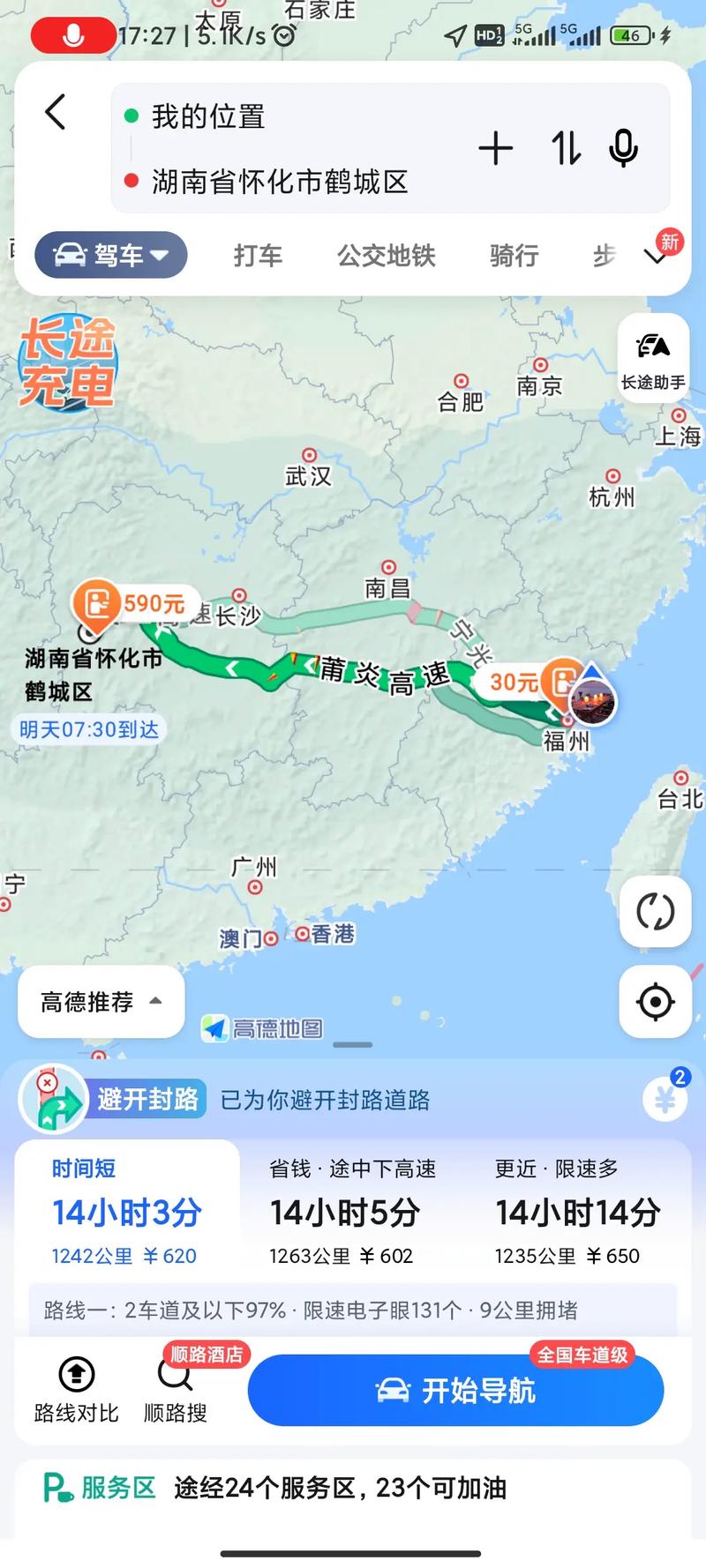Open the 驾车 mode dropdown
Image resolution: width=706 pixels, height=1568 pixels.
(x=109, y=255)
